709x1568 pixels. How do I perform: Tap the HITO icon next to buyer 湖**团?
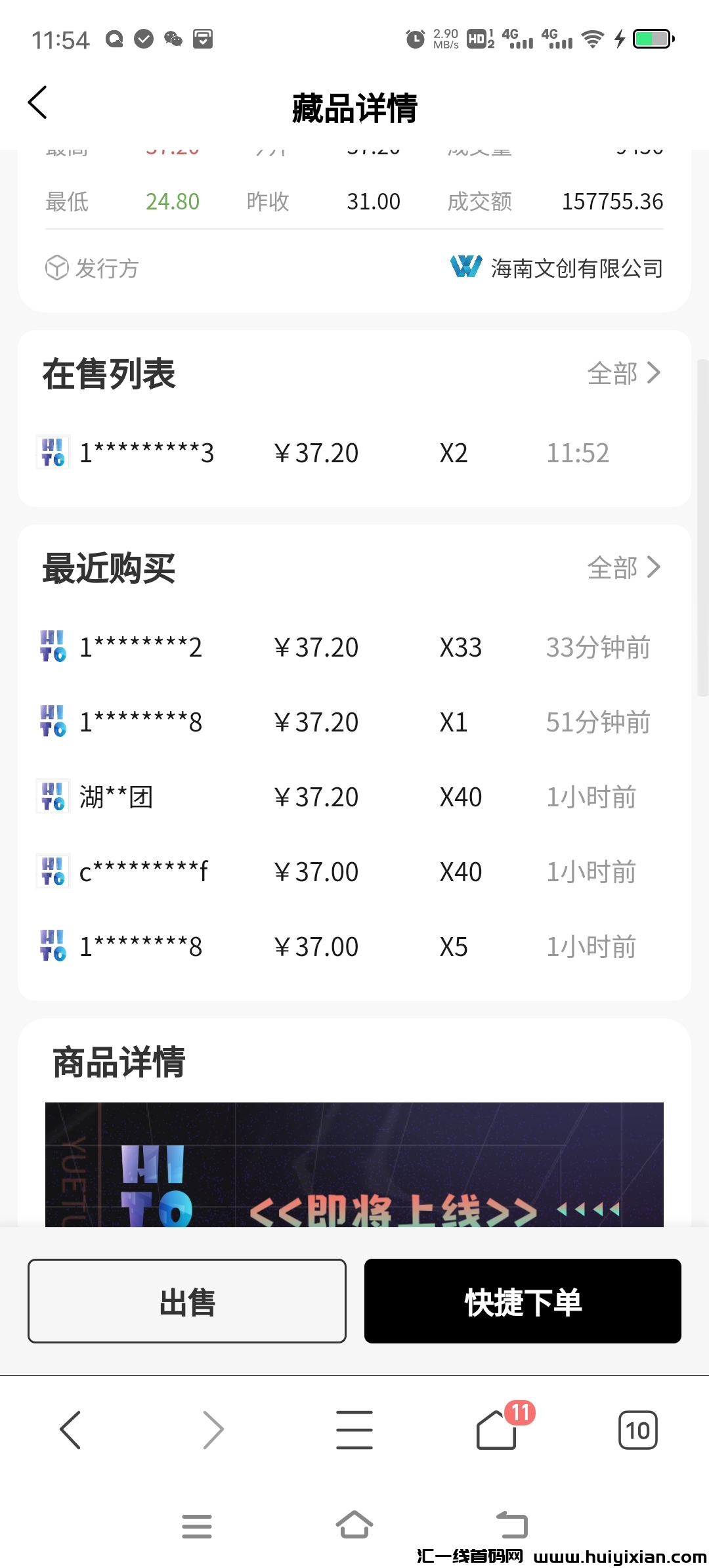coord(53,796)
